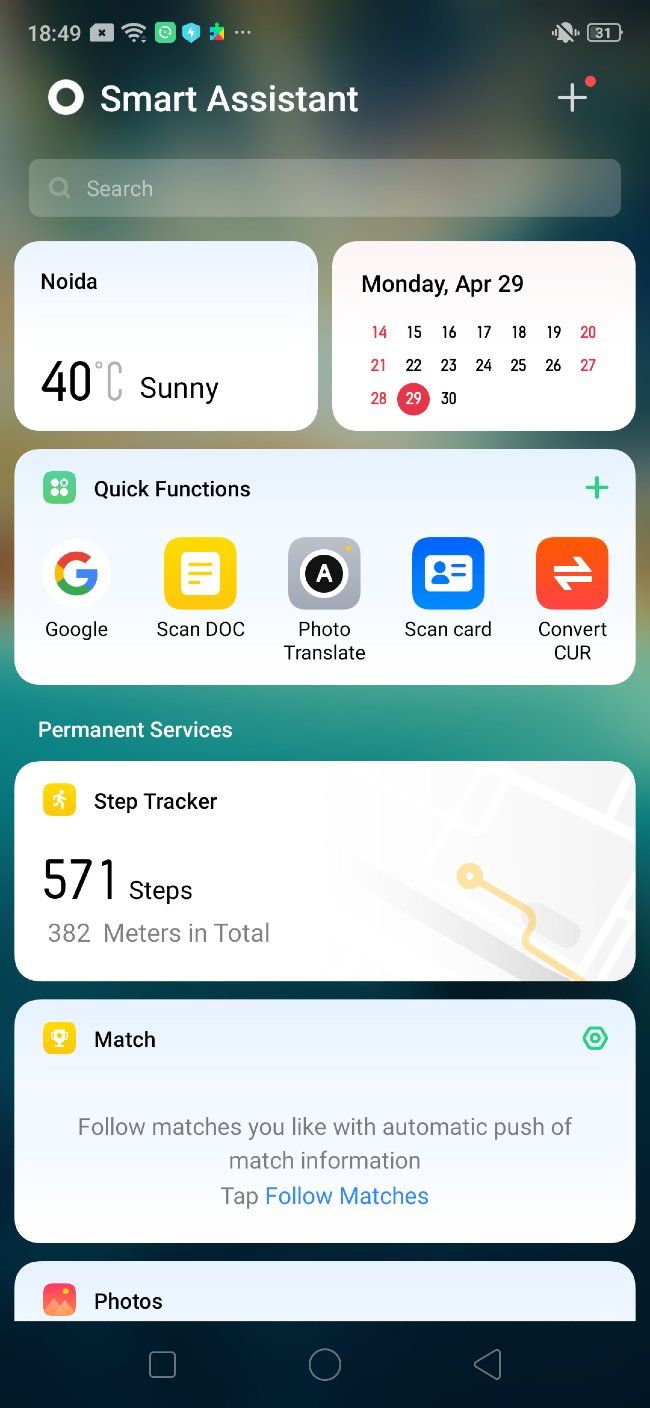Tap the plus icon beside Smart Assistant
Viewport: 650px width, 1408px height.
[572, 97]
